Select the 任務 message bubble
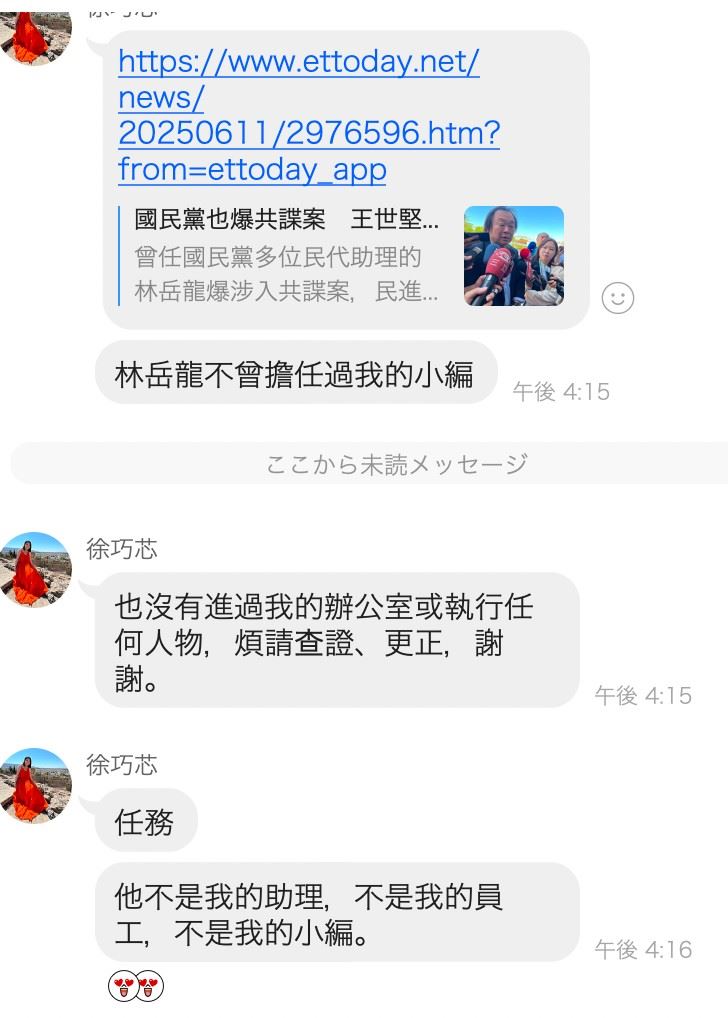 click(145, 820)
